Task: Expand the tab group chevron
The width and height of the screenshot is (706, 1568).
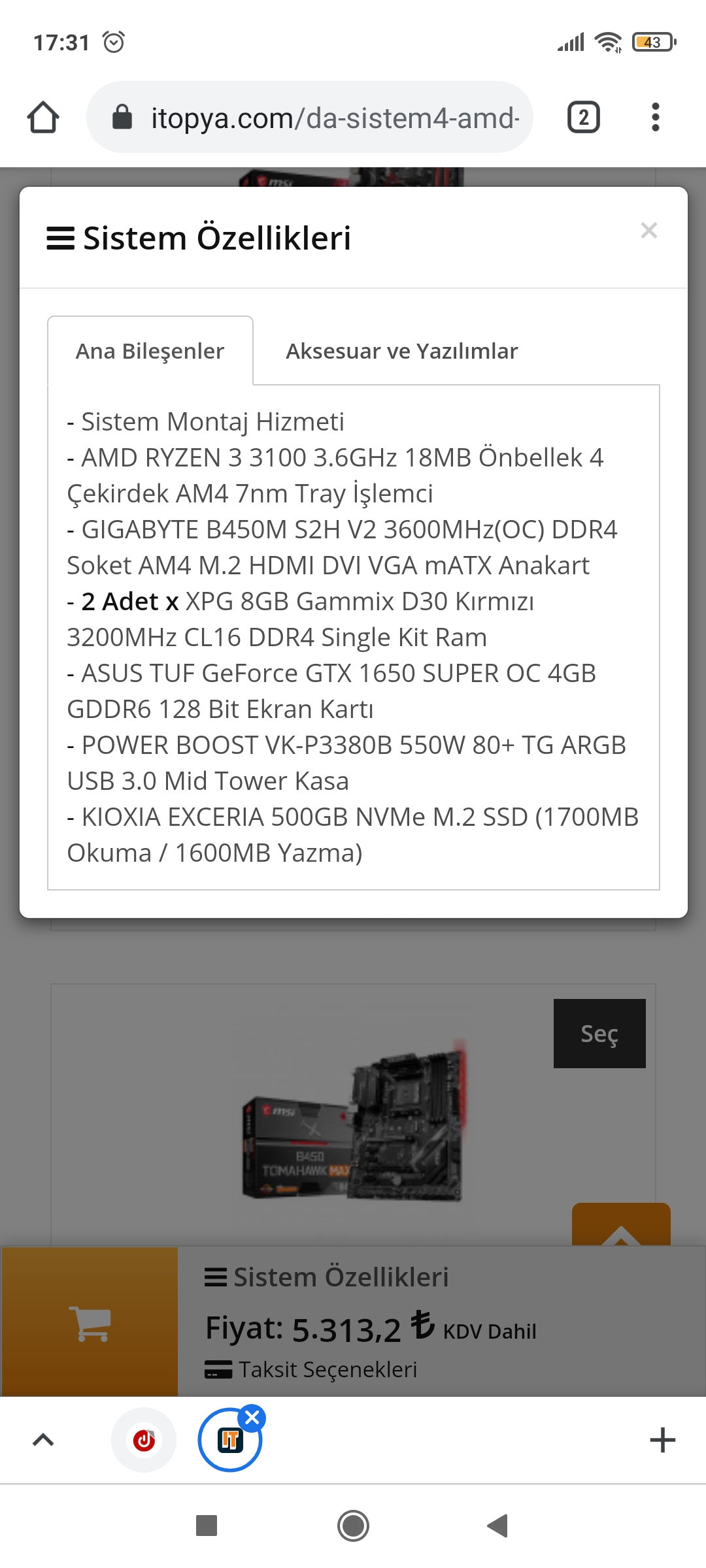Action: [x=43, y=1440]
